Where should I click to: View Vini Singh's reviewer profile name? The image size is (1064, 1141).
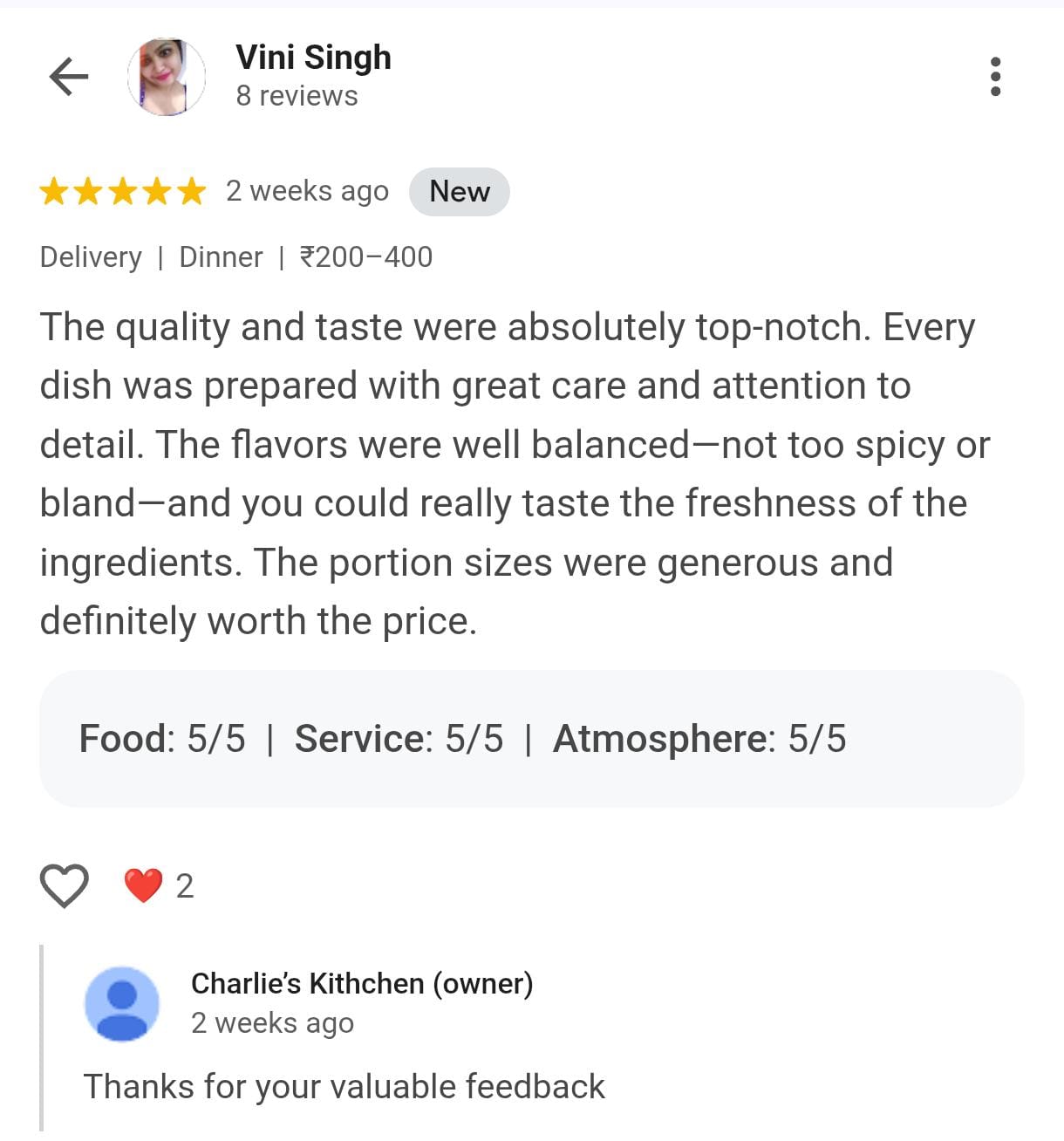coord(313,58)
